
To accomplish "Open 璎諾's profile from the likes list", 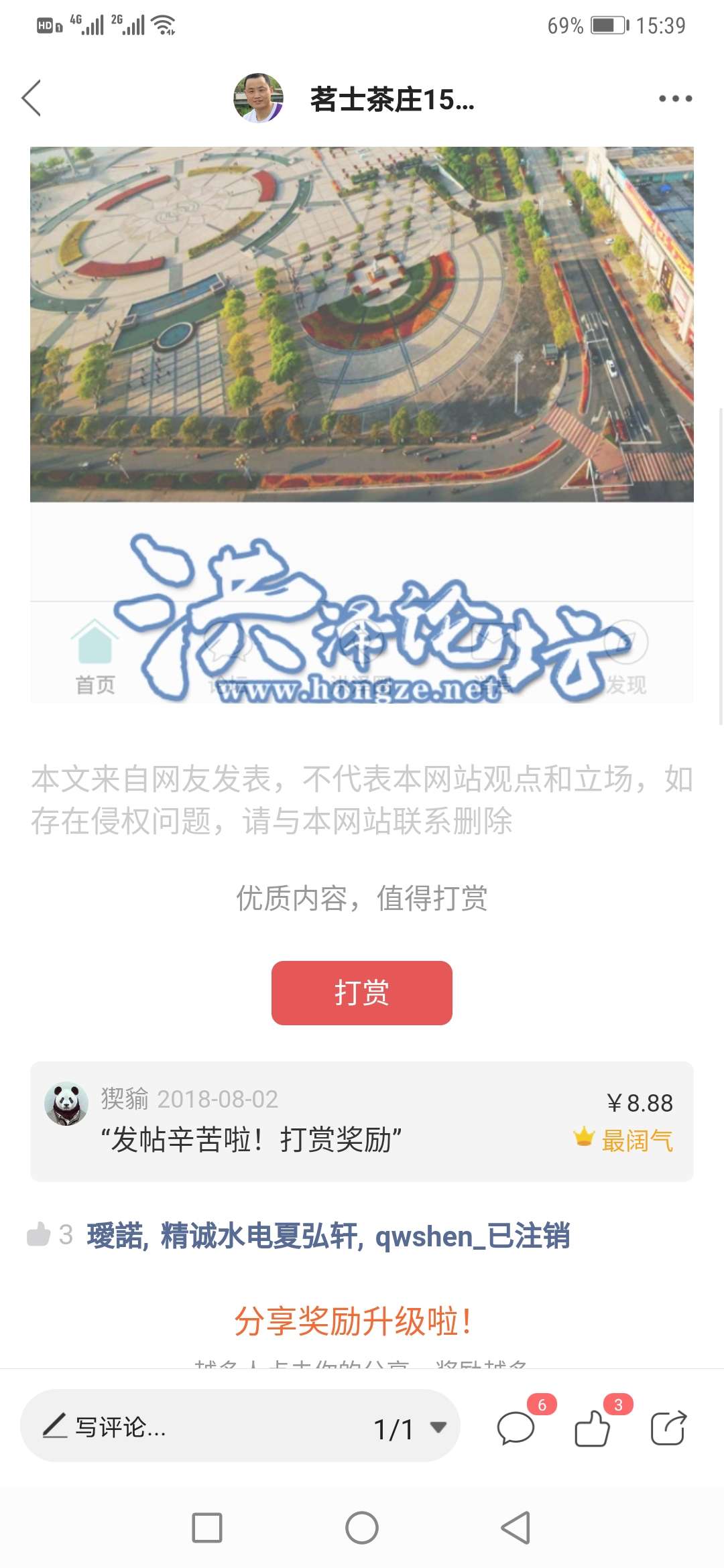I will coord(115,1236).
